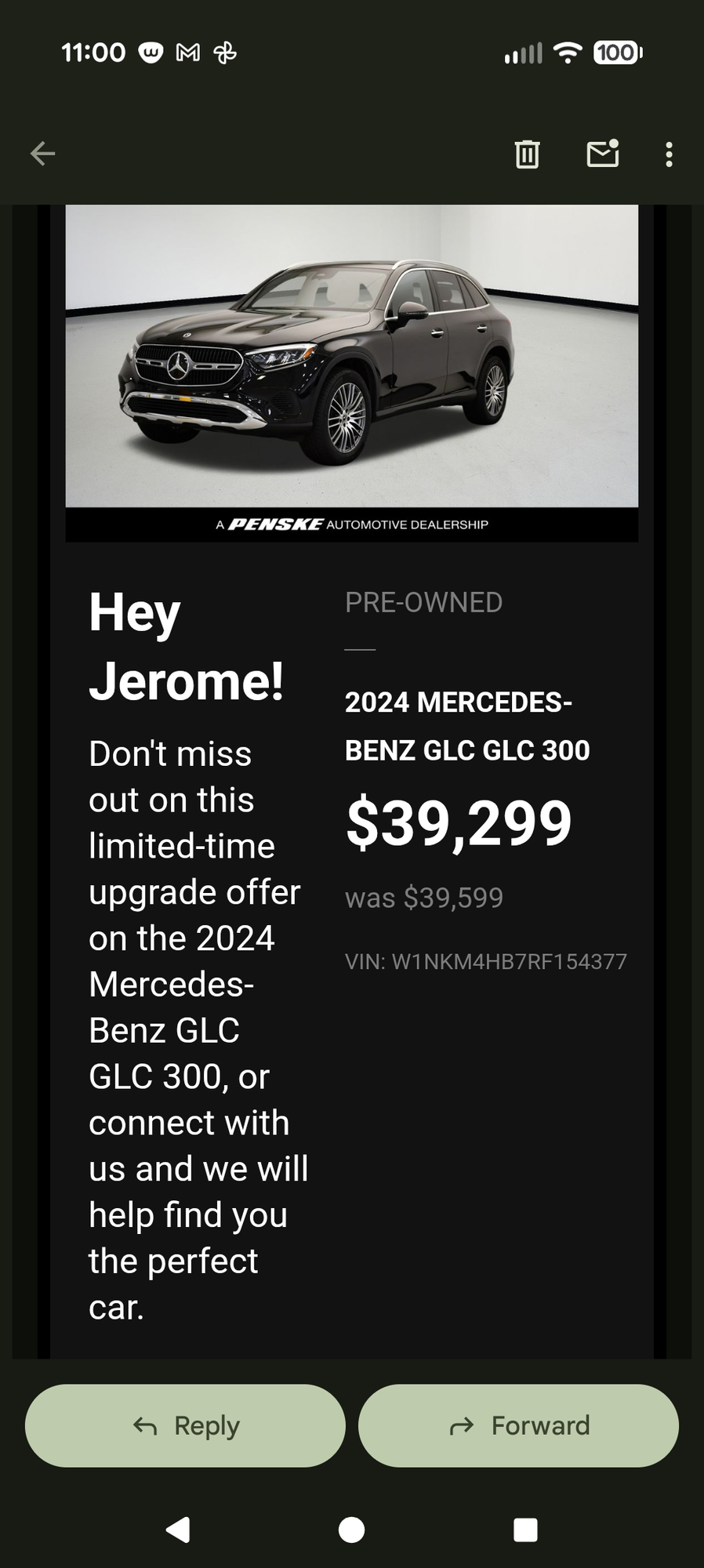This screenshot has width=704, height=1568.
Task: Mark this email as unread
Action: tap(603, 153)
